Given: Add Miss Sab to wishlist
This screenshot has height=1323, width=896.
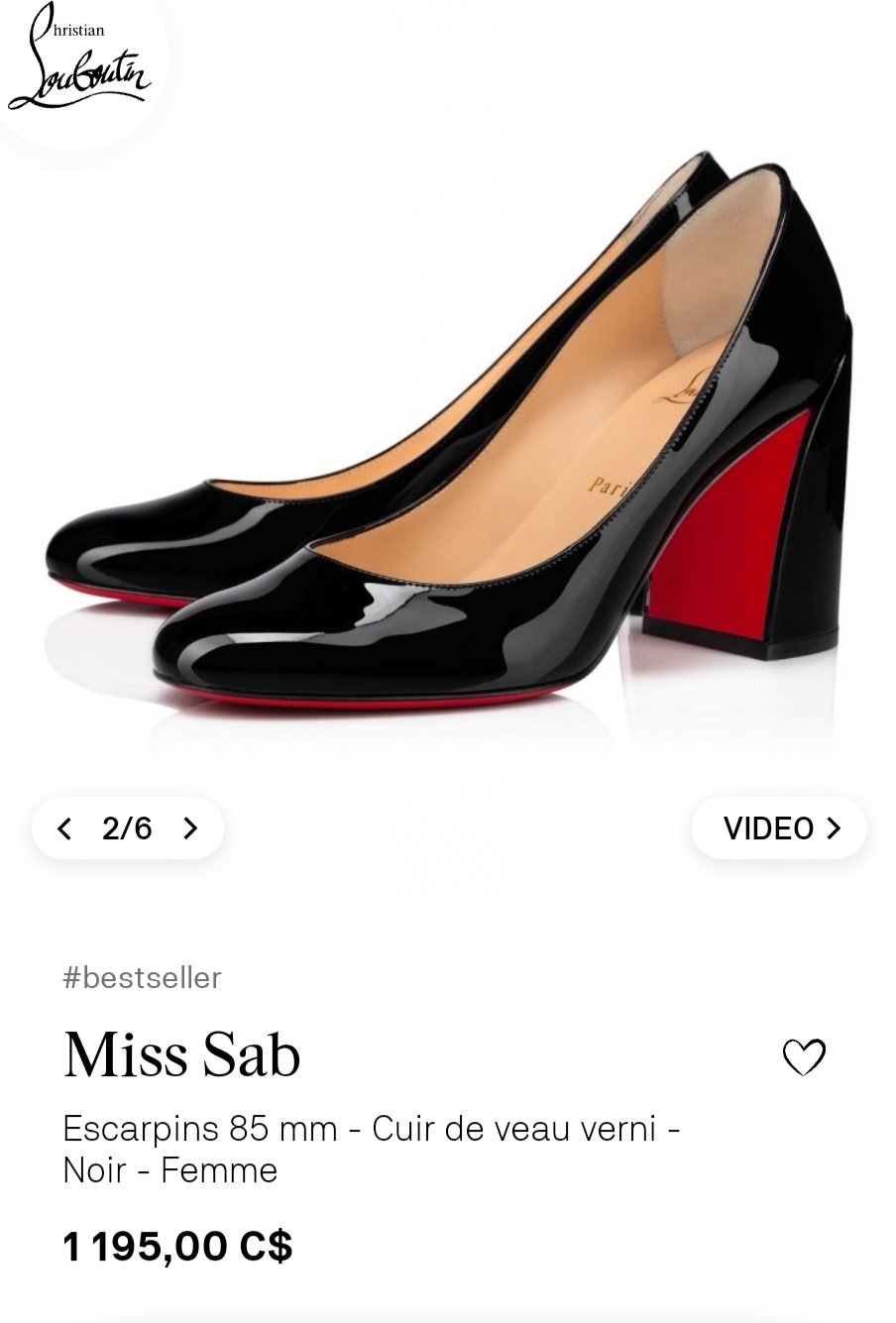Looking at the screenshot, I should pyautogui.click(x=803, y=1056).
